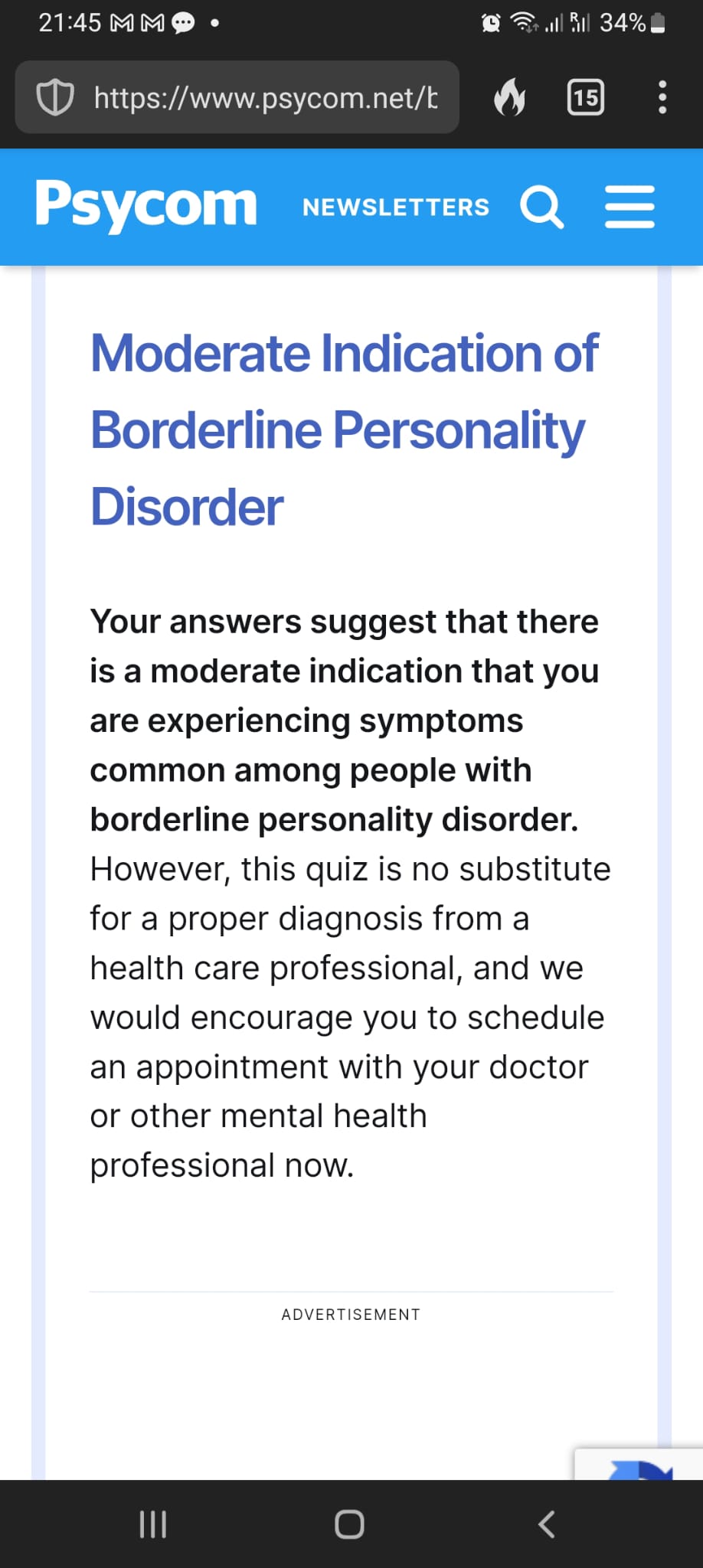Tap the browser URL address bar
Screen dimensions: 703x1568
pyautogui.click(x=264, y=98)
